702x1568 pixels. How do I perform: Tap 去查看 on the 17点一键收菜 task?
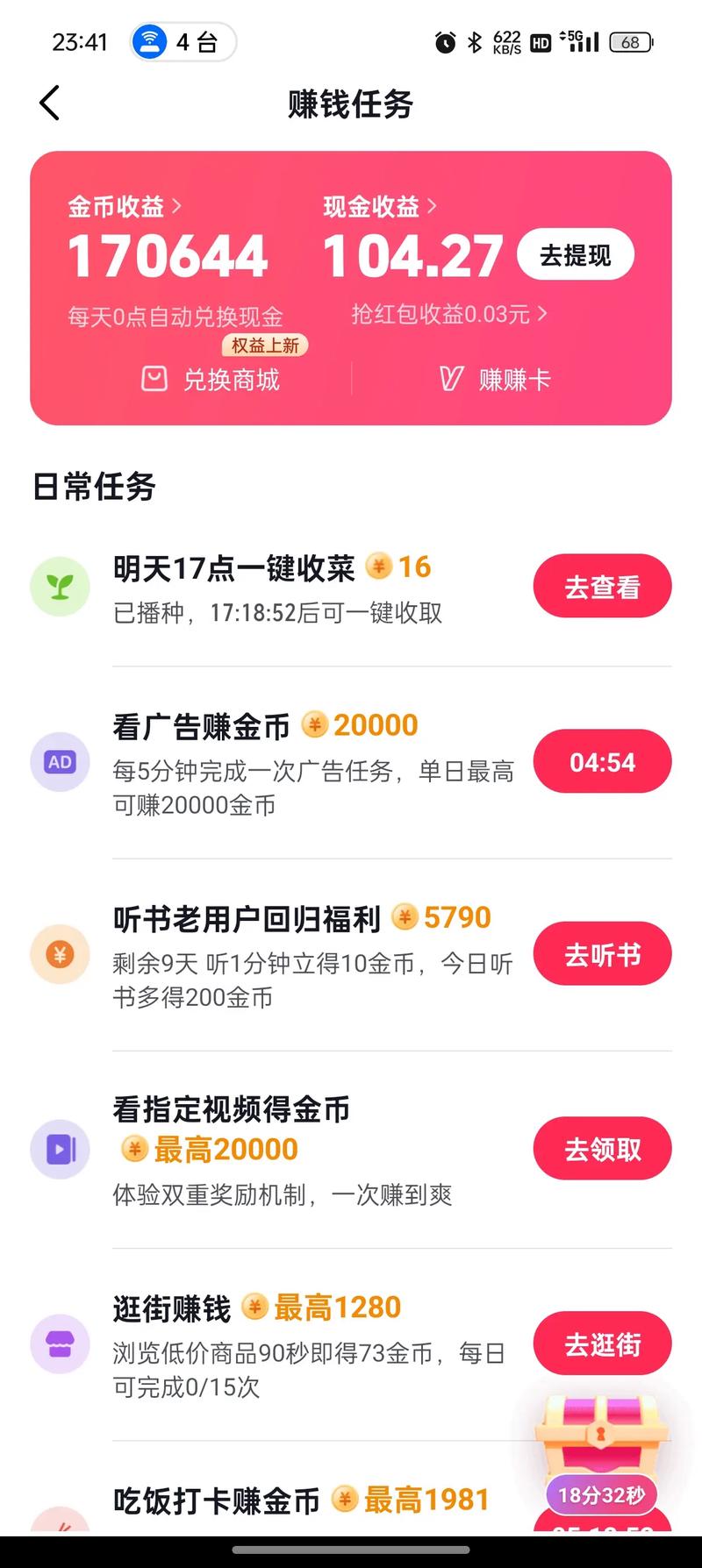tap(602, 586)
